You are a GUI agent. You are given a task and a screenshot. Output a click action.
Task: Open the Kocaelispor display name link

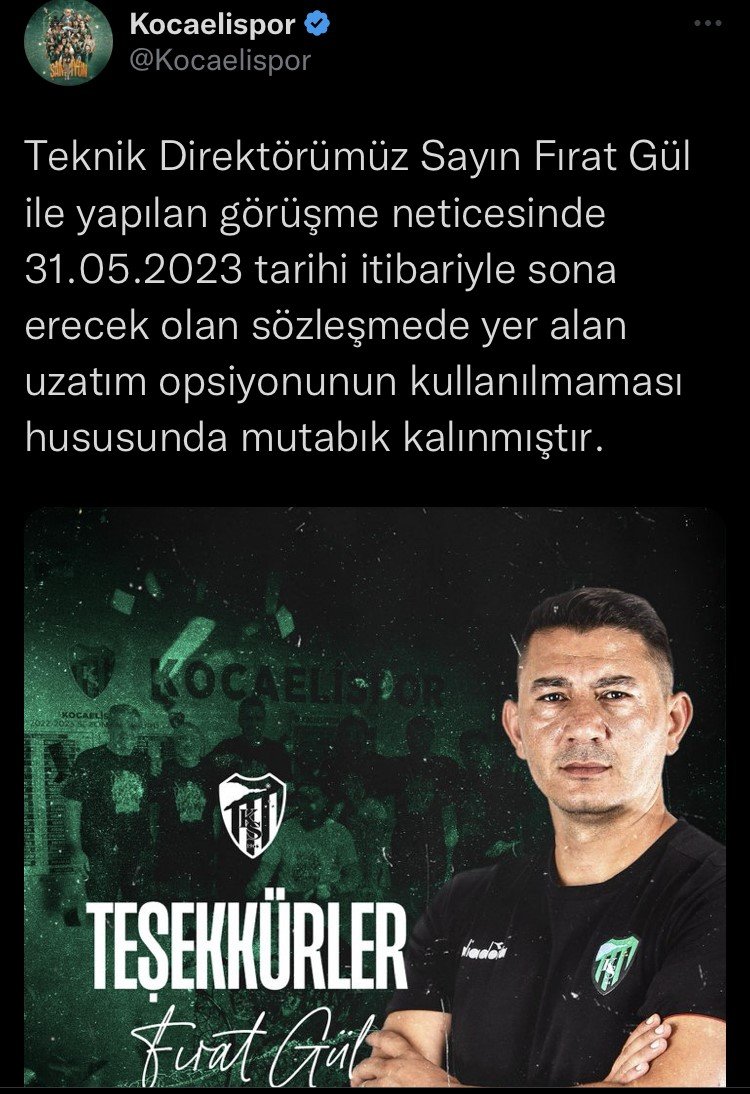pos(213,20)
